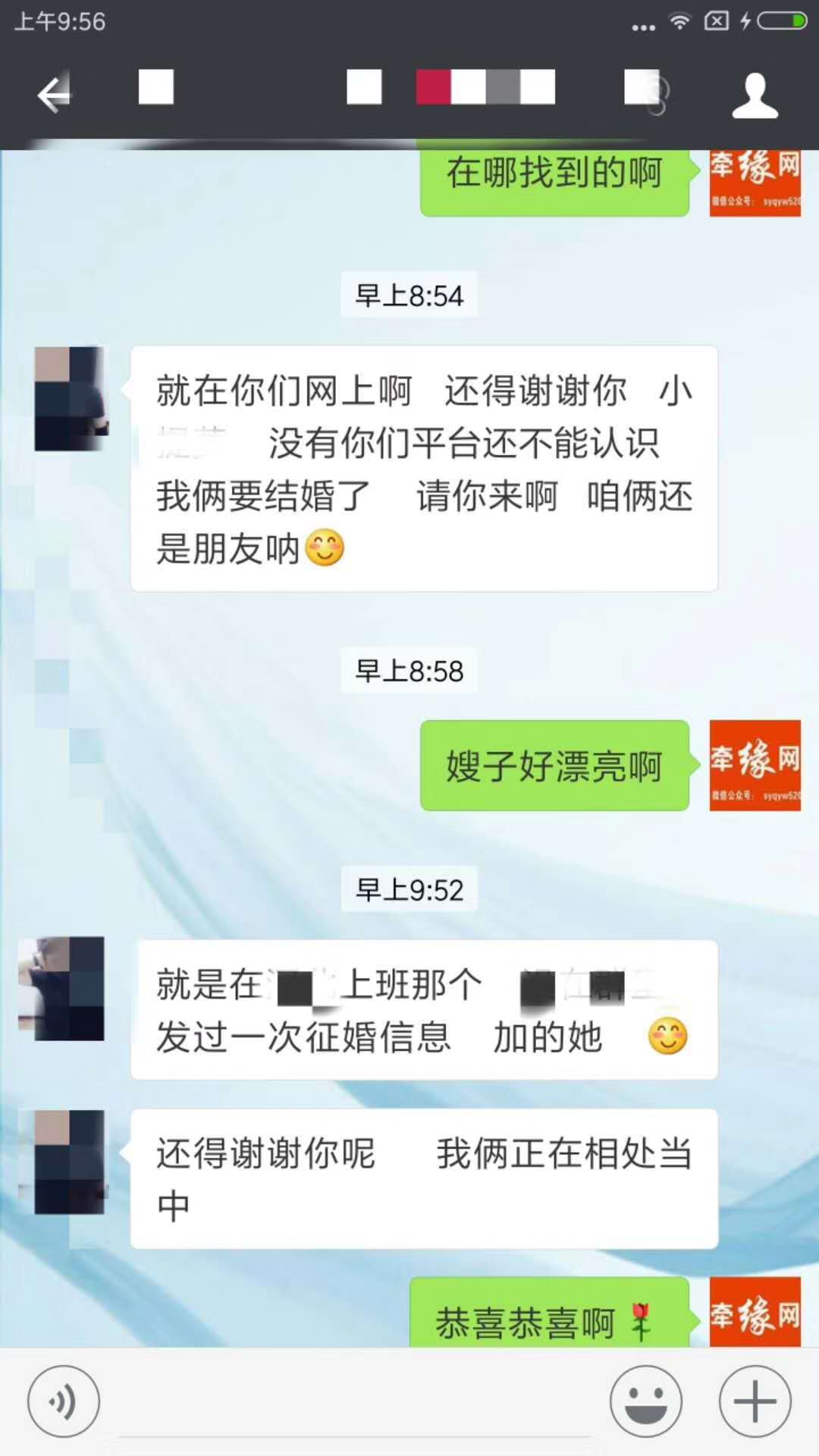819x1456 pixels.
Task: View the avatar beside 还得谢谢你呢 message
Action: pyautogui.click(x=70, y=1162)
